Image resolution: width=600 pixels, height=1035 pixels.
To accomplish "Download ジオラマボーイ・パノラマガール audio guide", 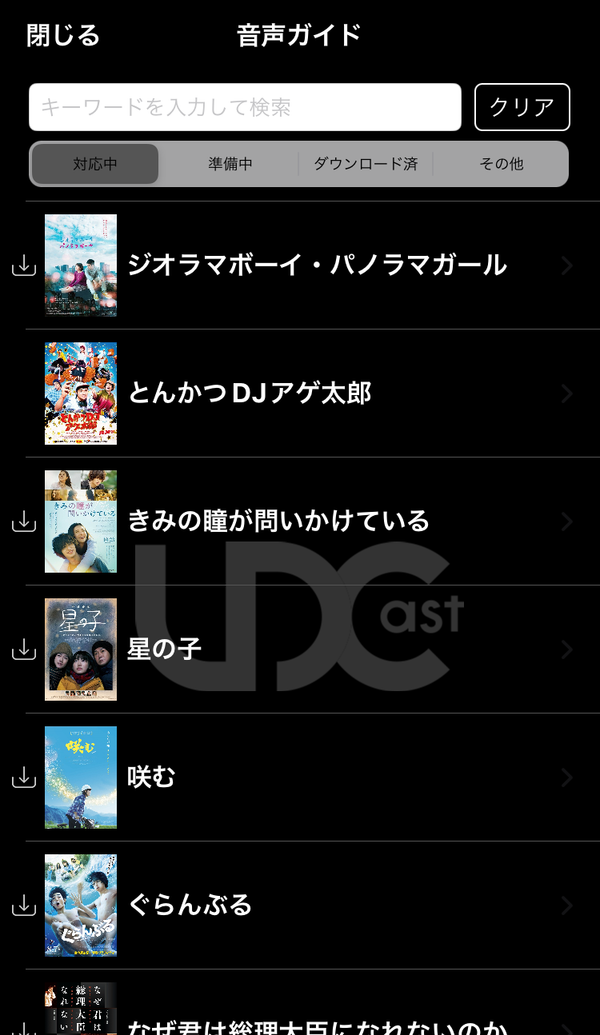I will click(24, 265).
